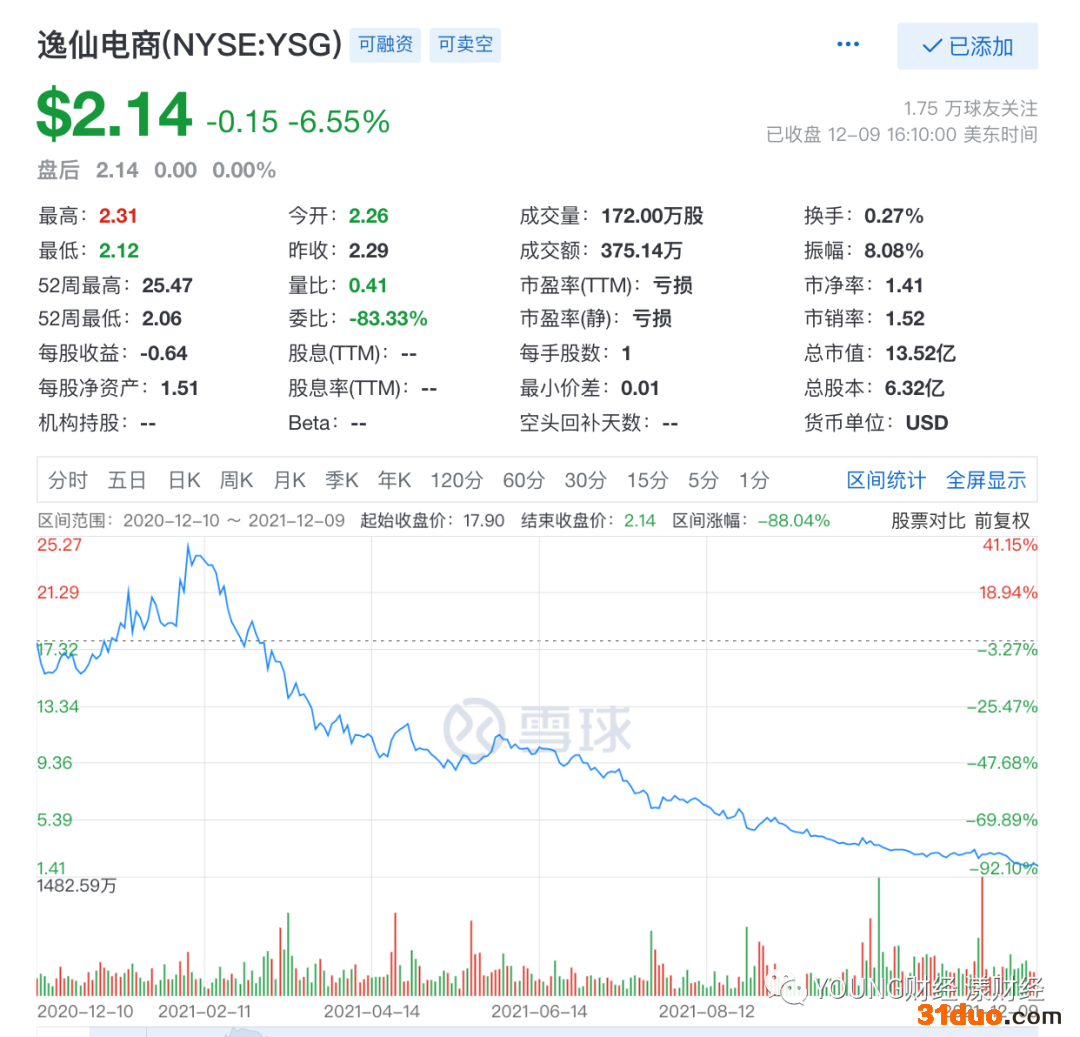The width and height of the screenshot is (1080, 1037).
Task: Select the 1分 interval
Action: [754, 481]
